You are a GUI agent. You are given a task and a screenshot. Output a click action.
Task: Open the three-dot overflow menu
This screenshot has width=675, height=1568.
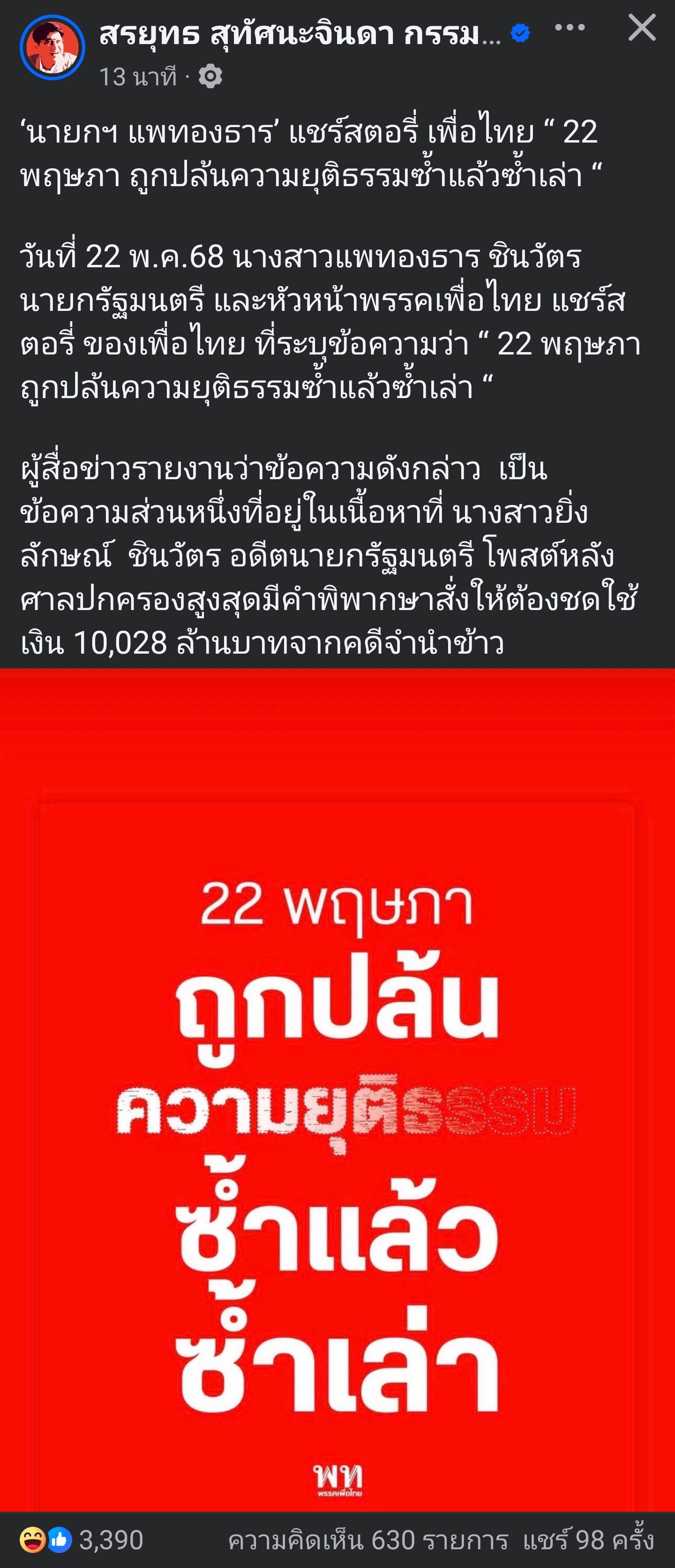click(570, 28)
